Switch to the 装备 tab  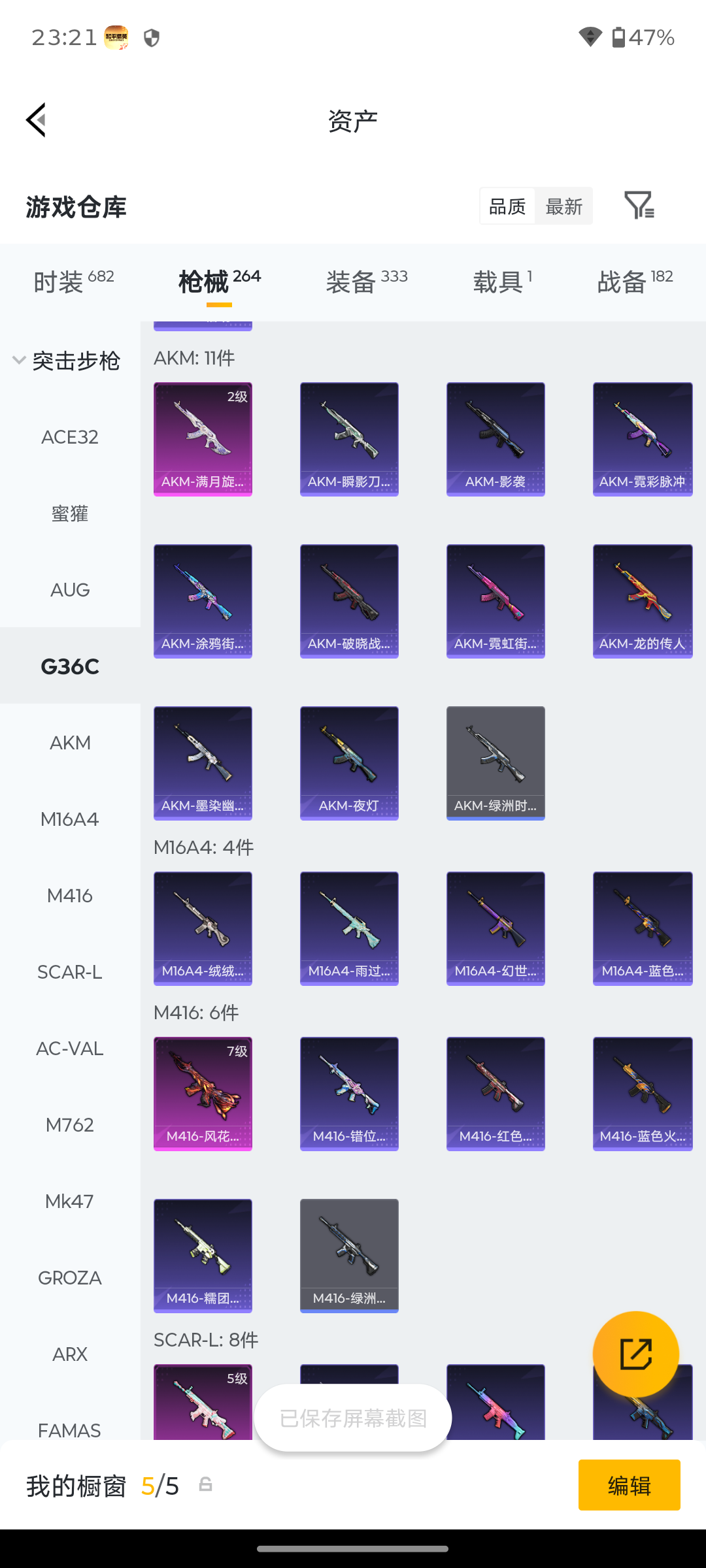coord(367,282)
